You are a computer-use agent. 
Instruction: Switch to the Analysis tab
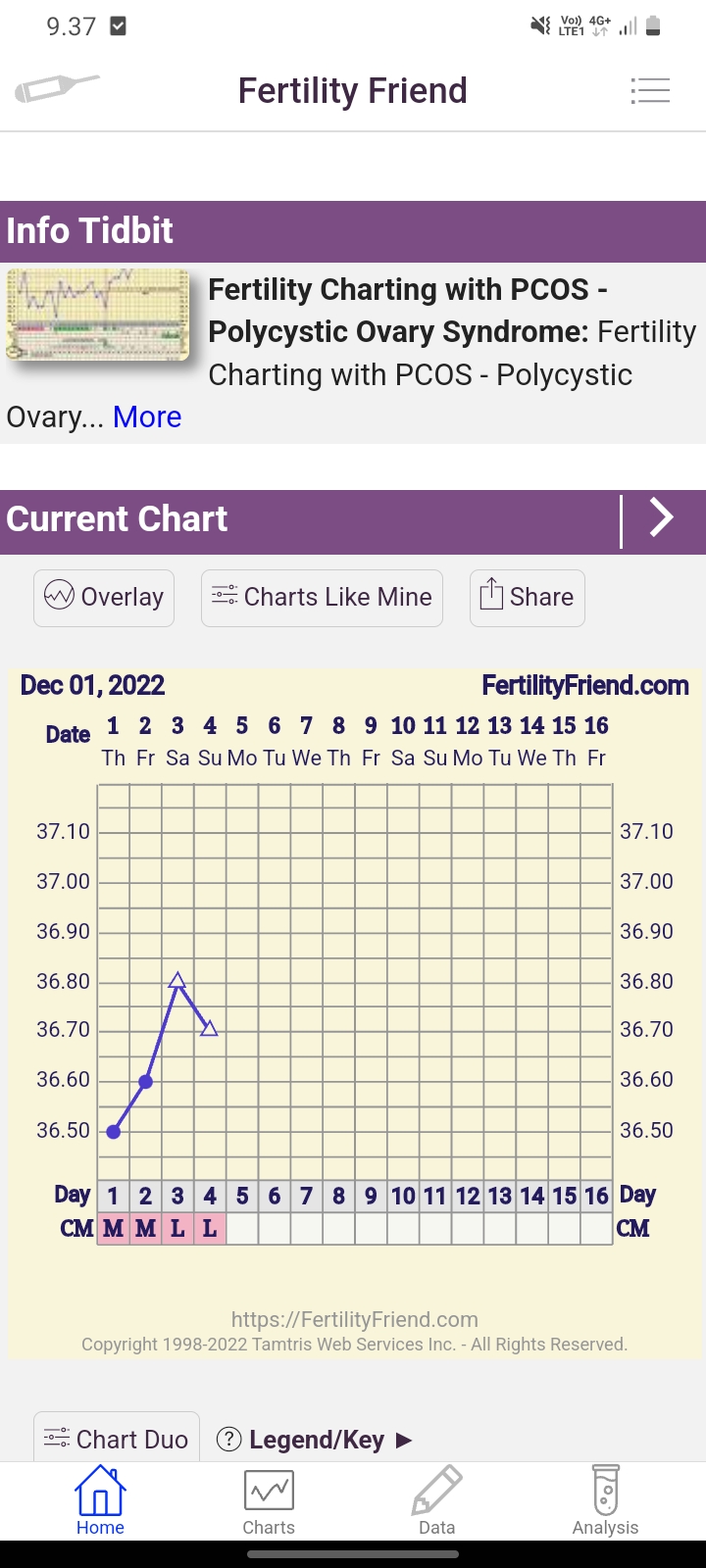pos(605,1500)
